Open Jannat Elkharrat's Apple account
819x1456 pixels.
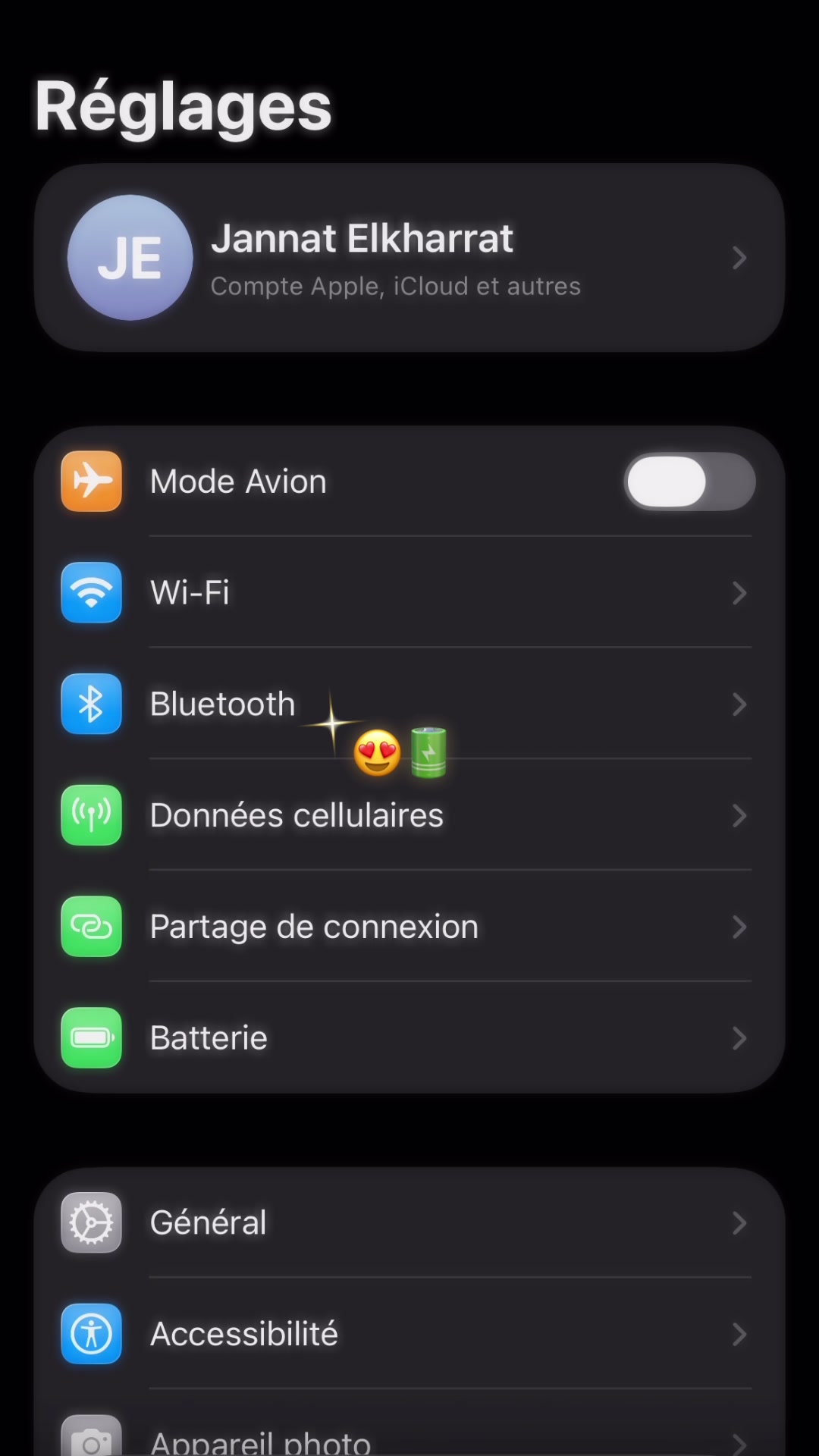point(409,258)
